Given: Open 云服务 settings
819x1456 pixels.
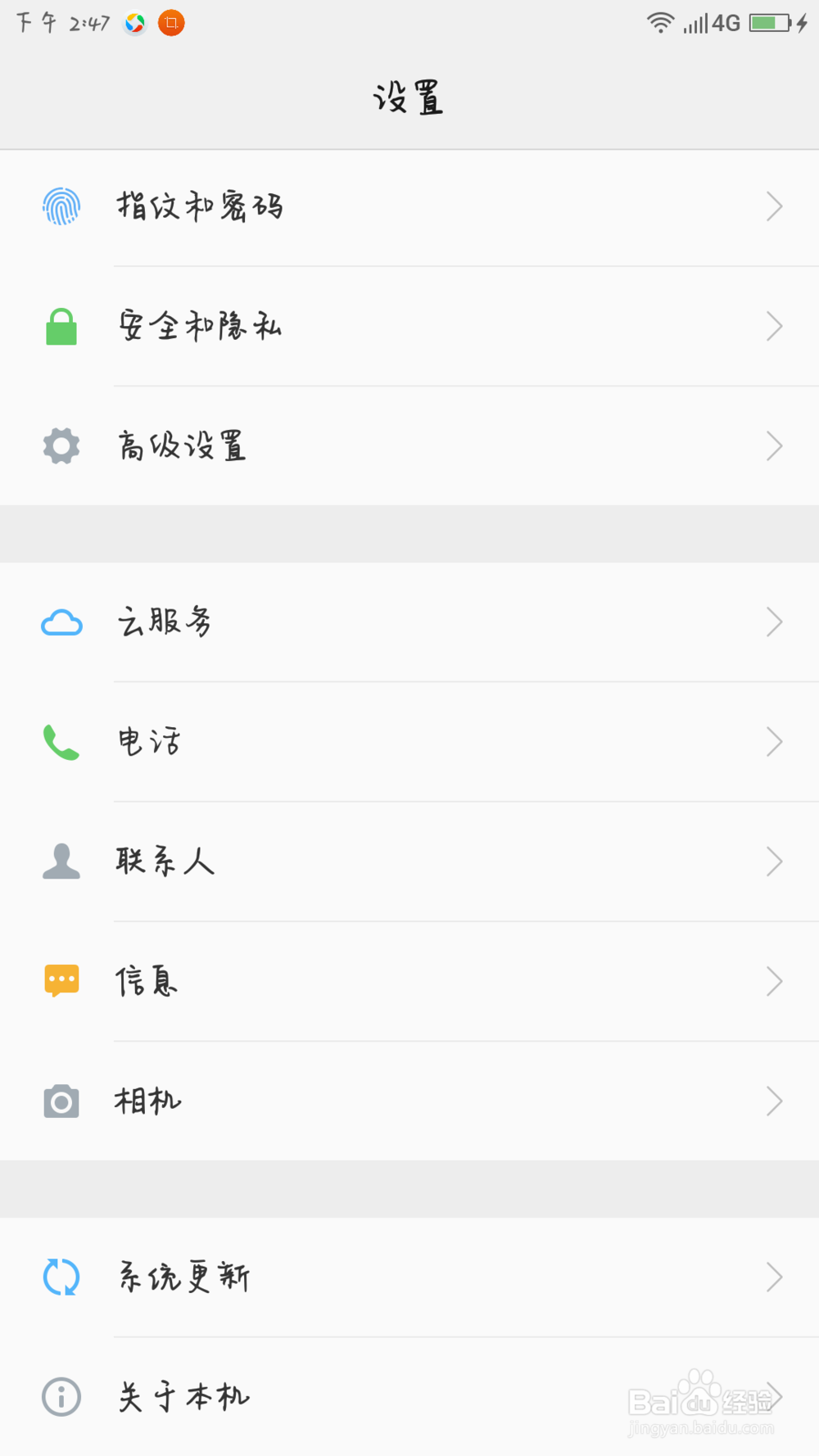Looking at the screenshot, I should coord(409,622).
